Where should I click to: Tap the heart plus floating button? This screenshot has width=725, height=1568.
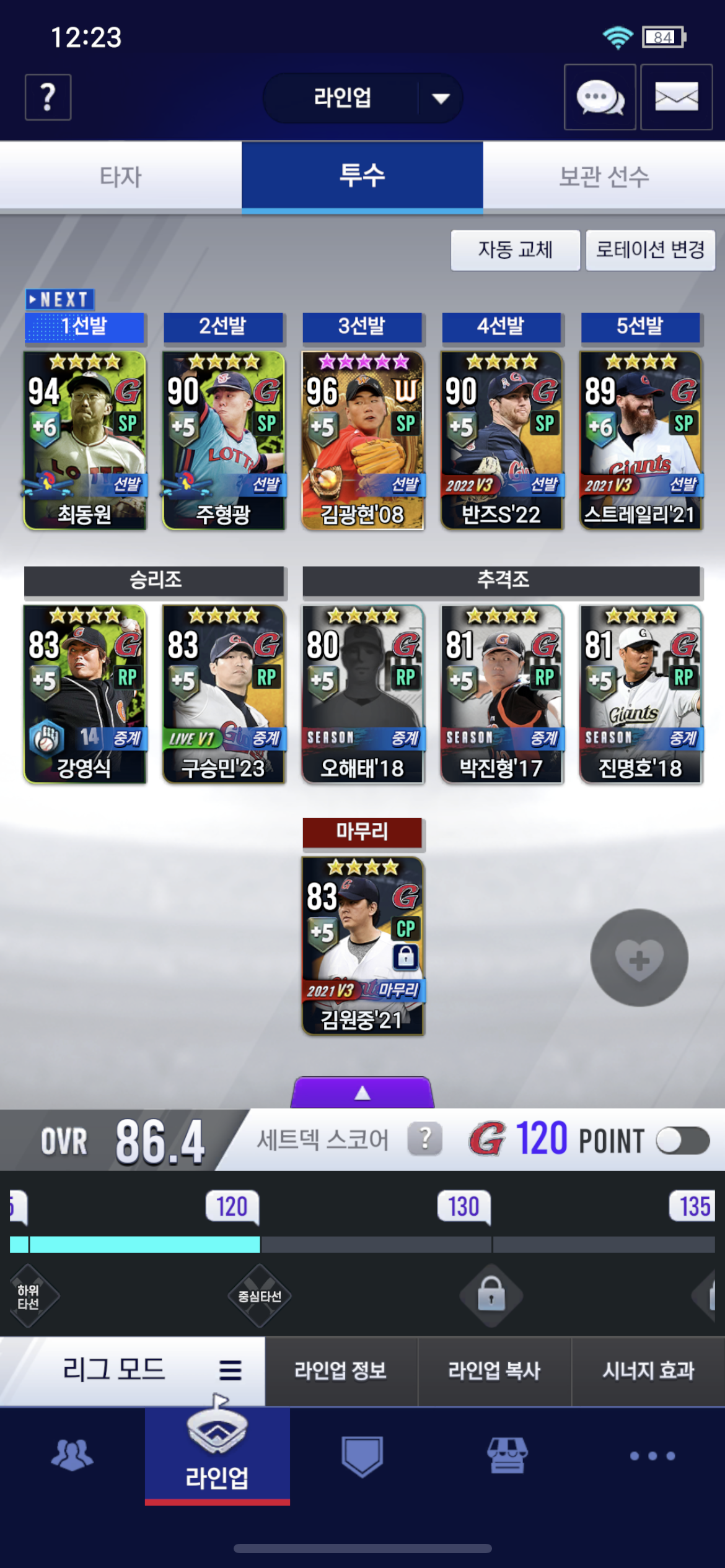click(x=639, y=957)
